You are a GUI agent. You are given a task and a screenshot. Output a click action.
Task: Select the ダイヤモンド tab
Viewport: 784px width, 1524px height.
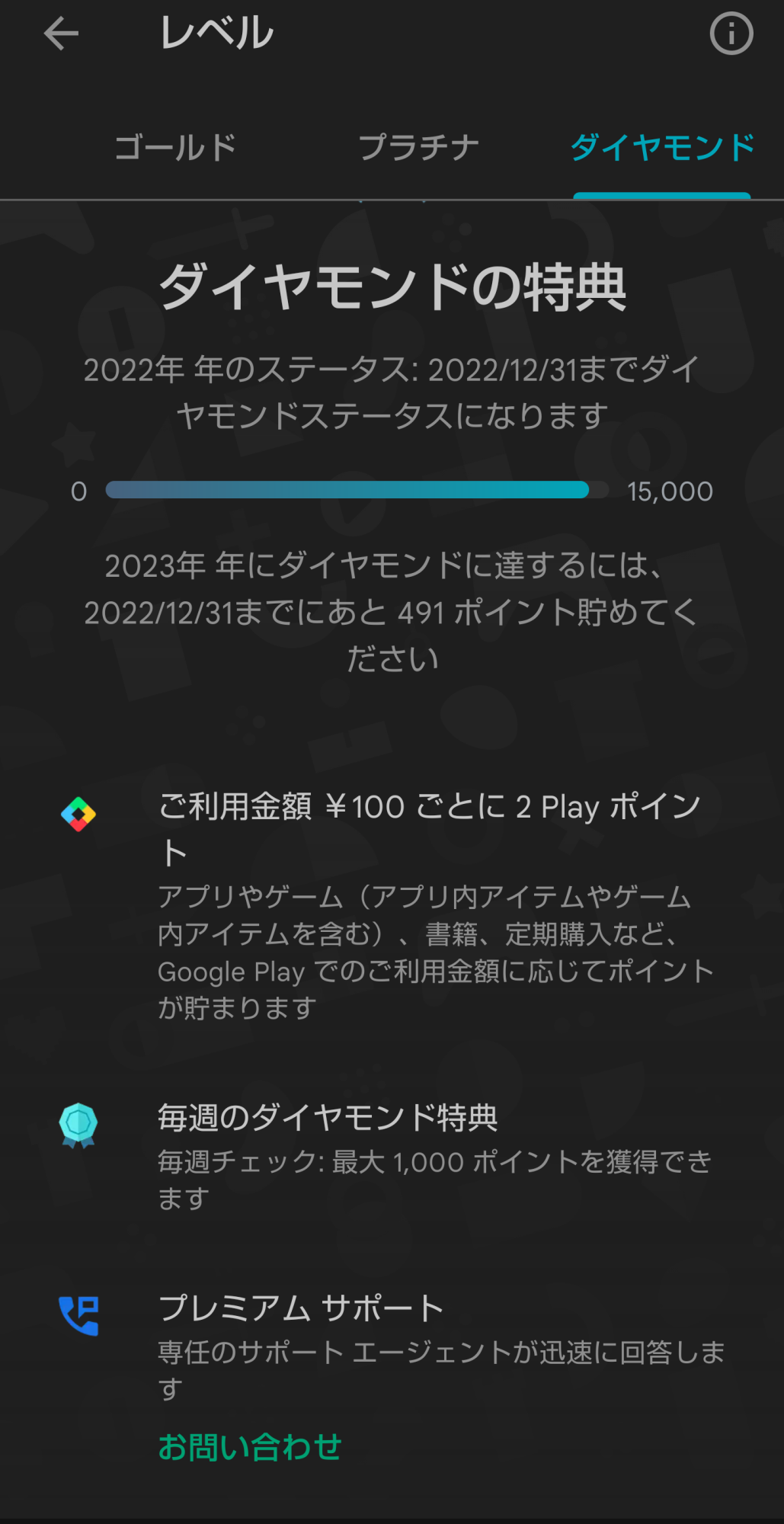point(662,147)
